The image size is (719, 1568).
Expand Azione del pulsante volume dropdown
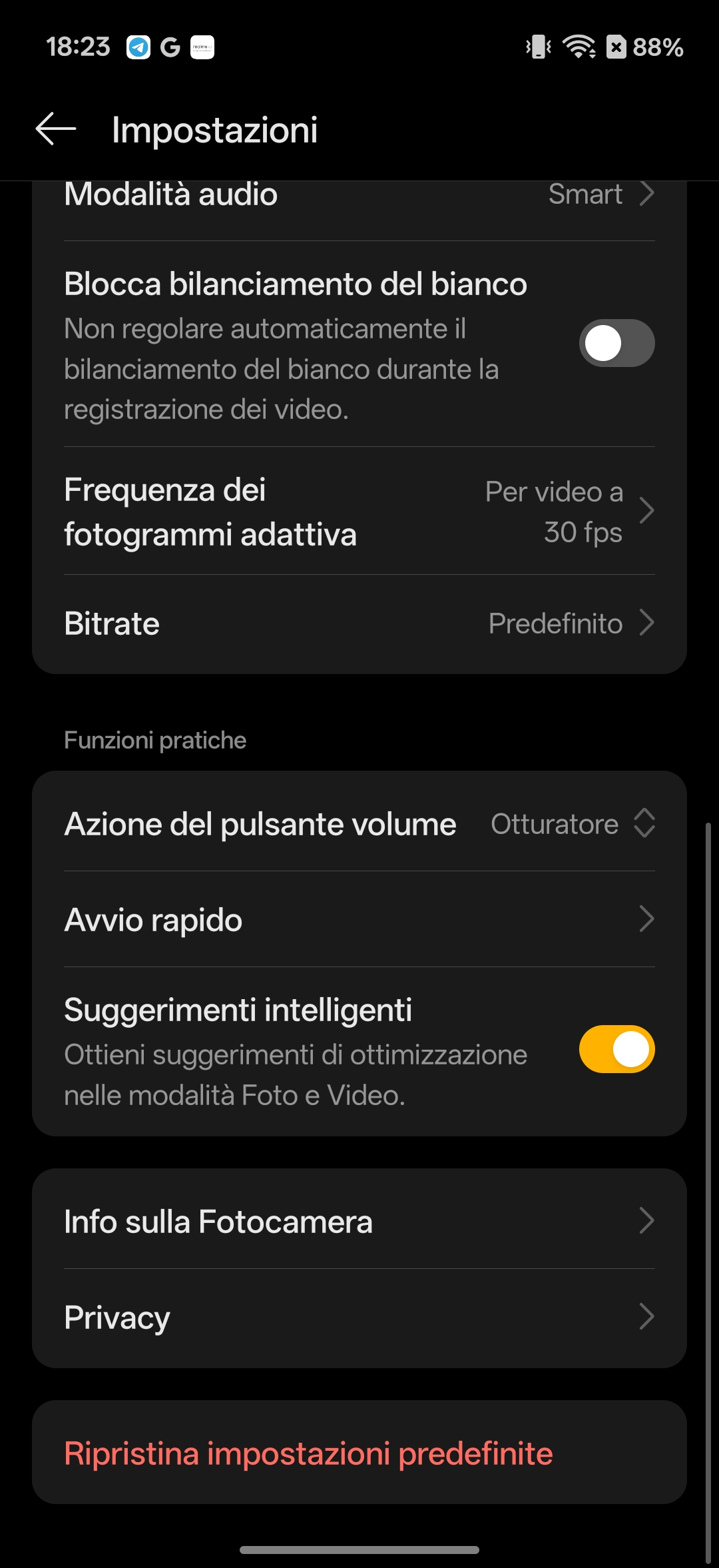click(x=573, y=824)
